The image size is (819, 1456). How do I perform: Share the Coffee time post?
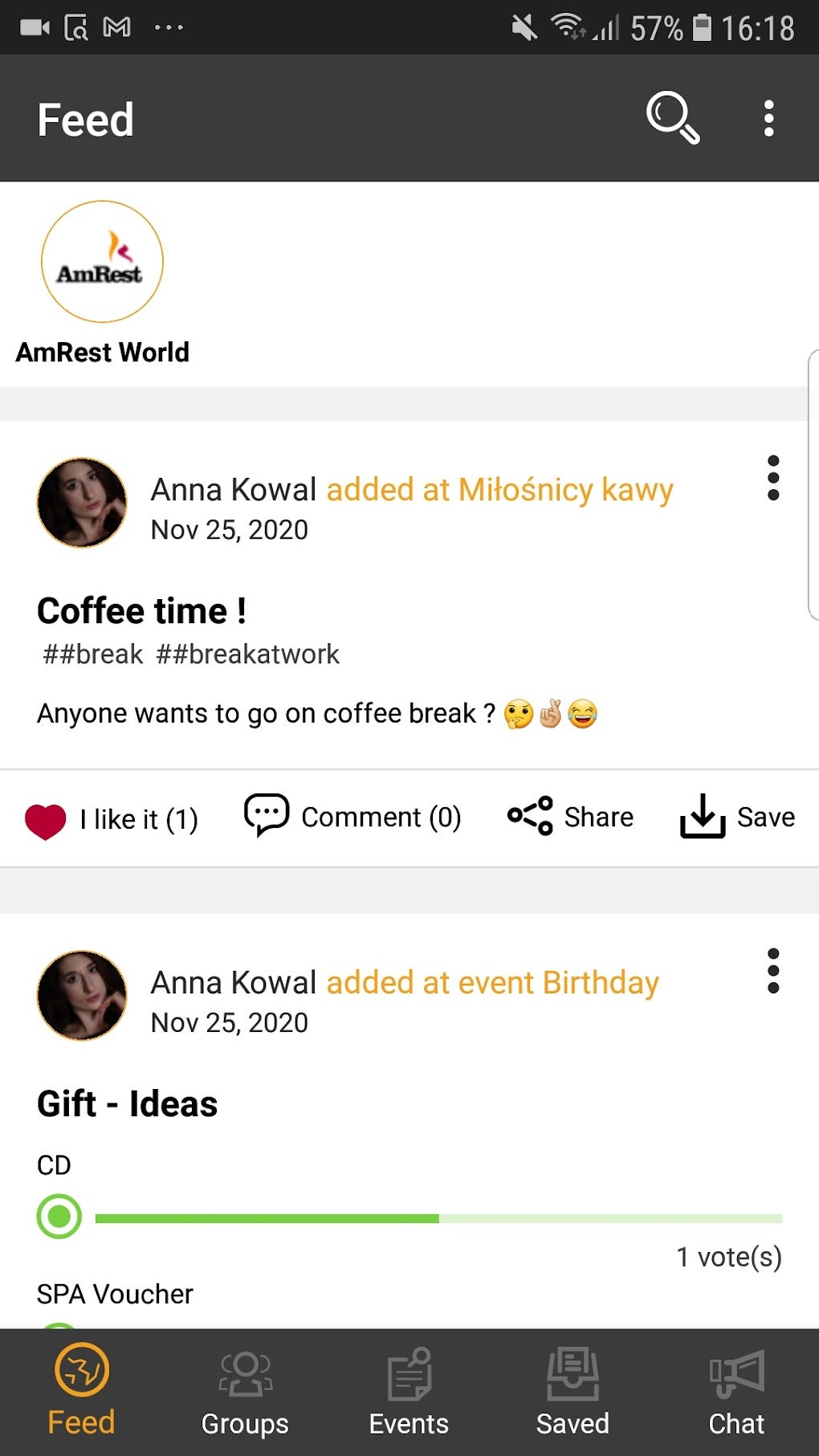tap(570, 818)
